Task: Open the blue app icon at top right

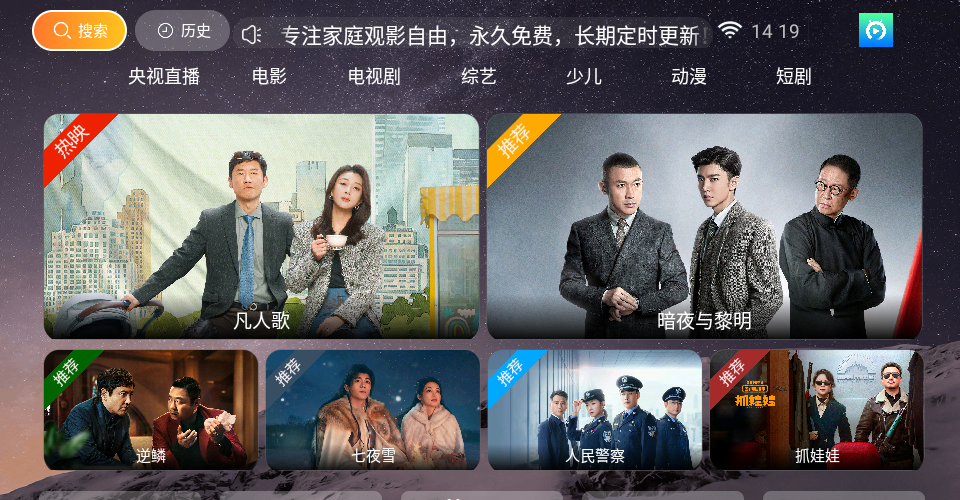Action: 876,30
